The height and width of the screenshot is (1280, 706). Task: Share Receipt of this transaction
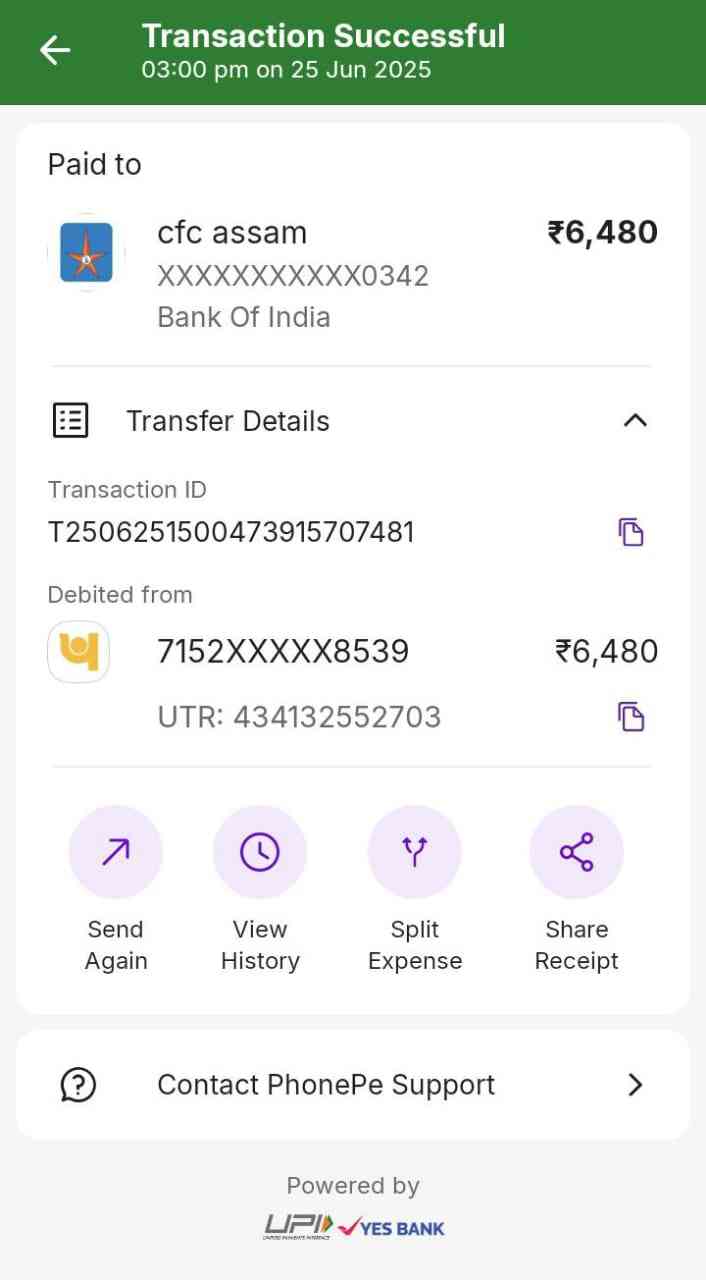coord(576,853)
